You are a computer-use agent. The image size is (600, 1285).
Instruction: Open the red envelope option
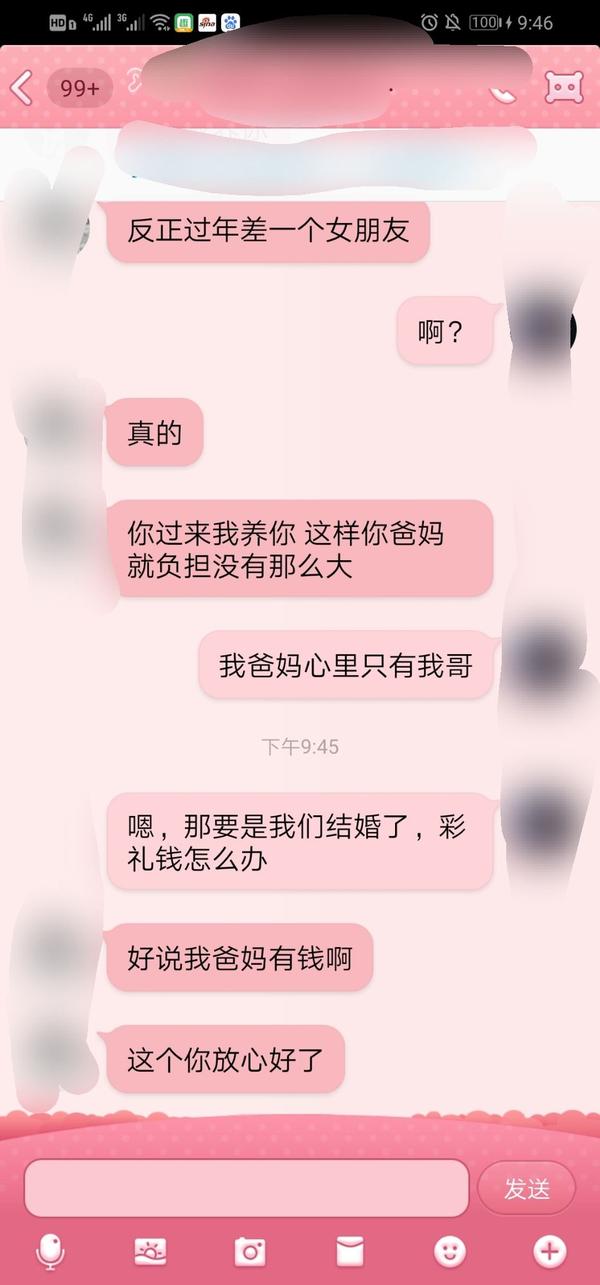coord(349,1250)
